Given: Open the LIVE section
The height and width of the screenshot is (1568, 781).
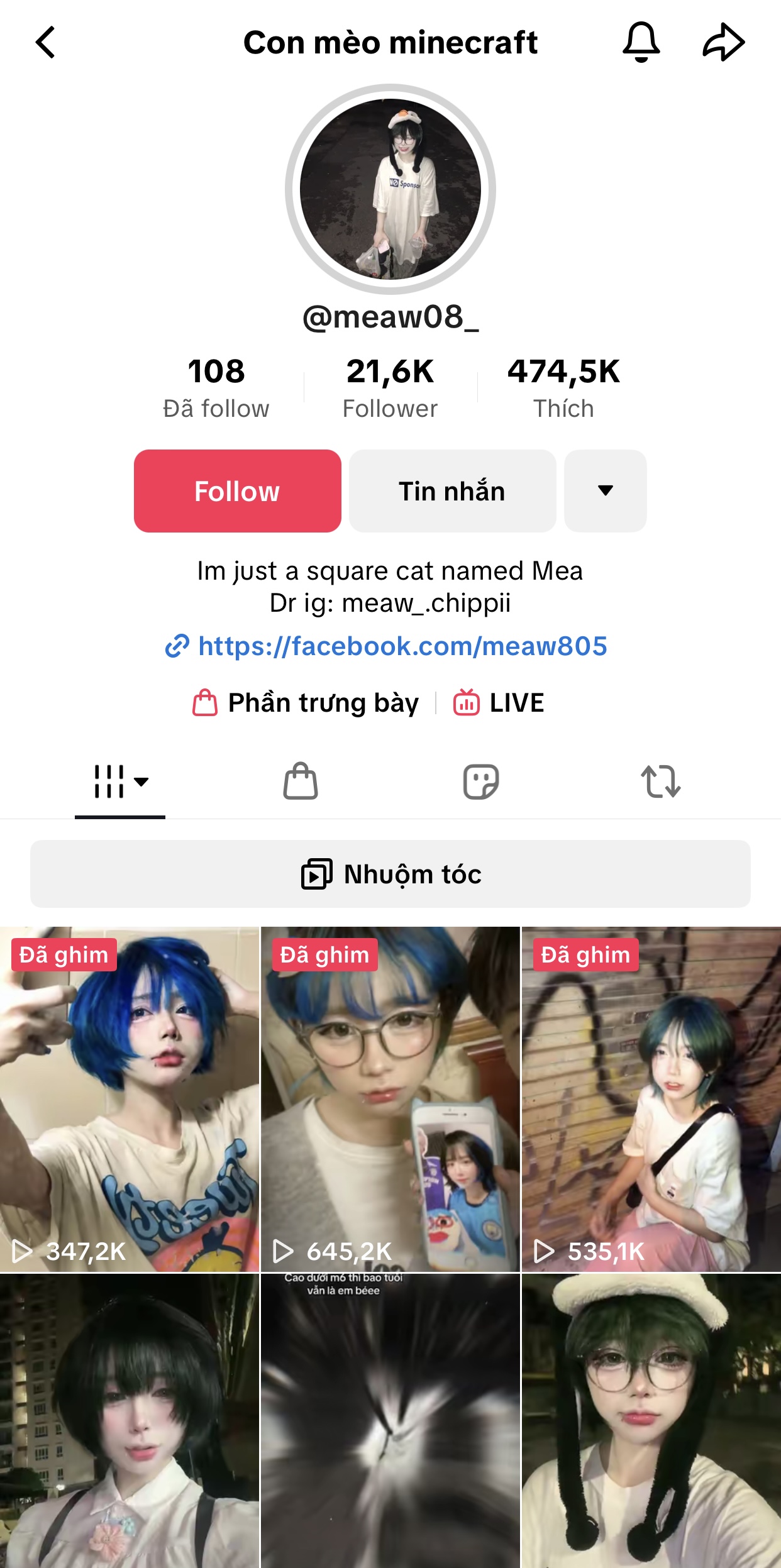Looking at the screenshot, I should point(499,703).
